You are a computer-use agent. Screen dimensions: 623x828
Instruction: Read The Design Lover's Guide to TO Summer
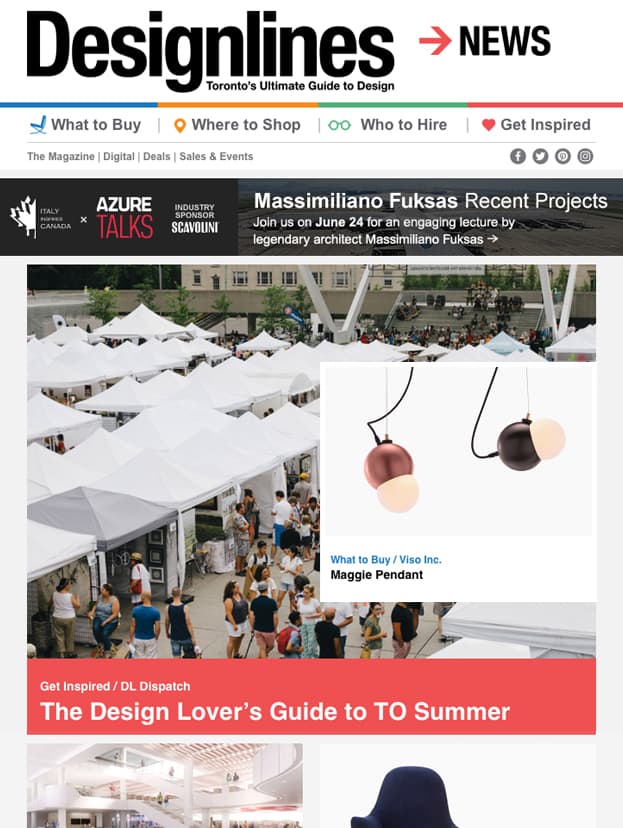point(275,713)
